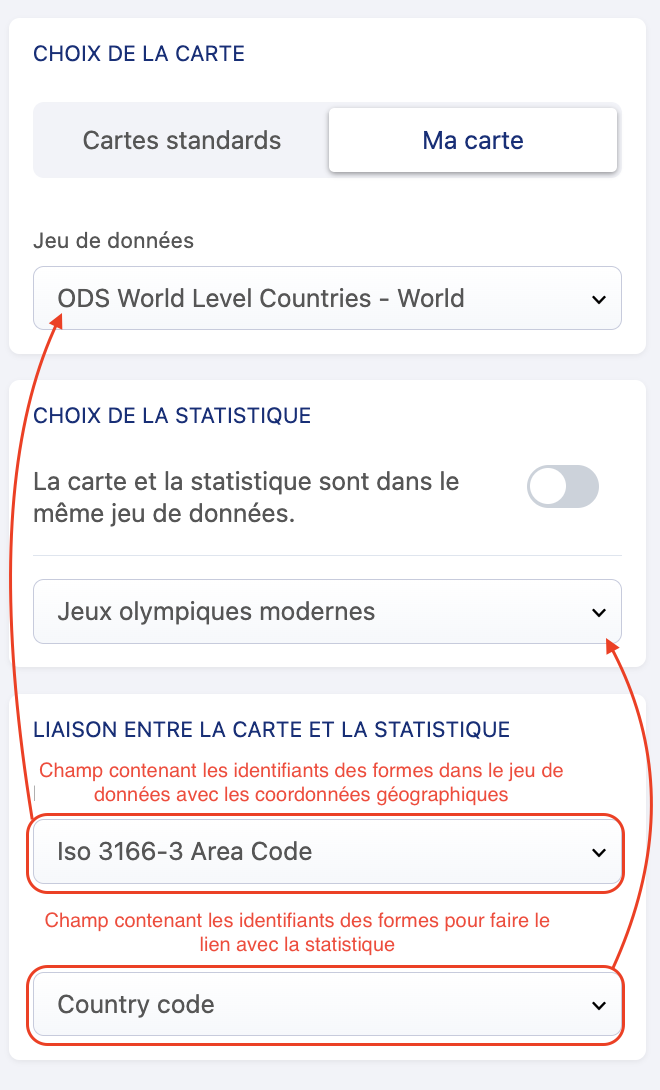Open the Iso 3166-3 Area Code dropdown
This screenshot has width=660, height=1090.
pyautogui.click(x=327, y=852)
